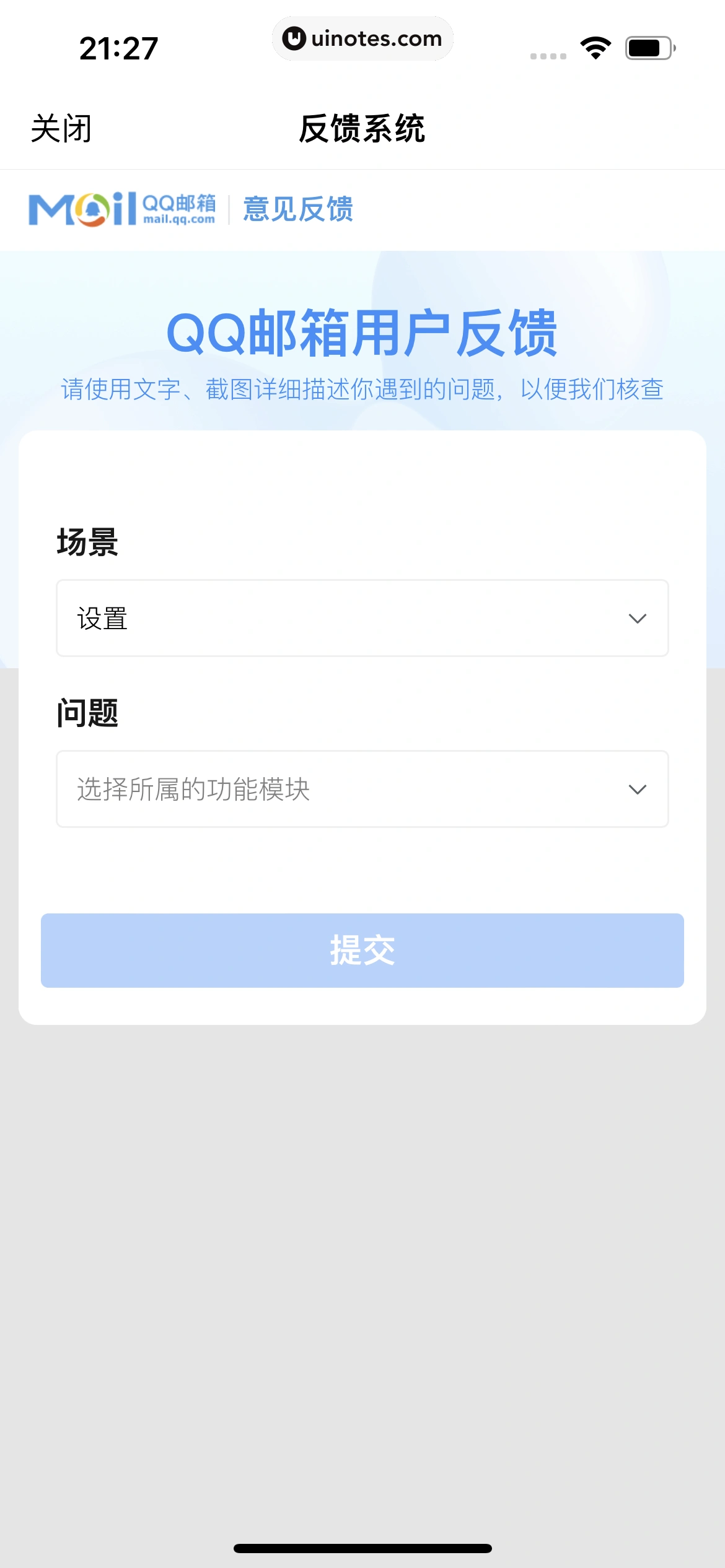725x1568 pixels.
Task: Expand the 场景 dropdown showing 设置
Action: [x=362, y=618]
